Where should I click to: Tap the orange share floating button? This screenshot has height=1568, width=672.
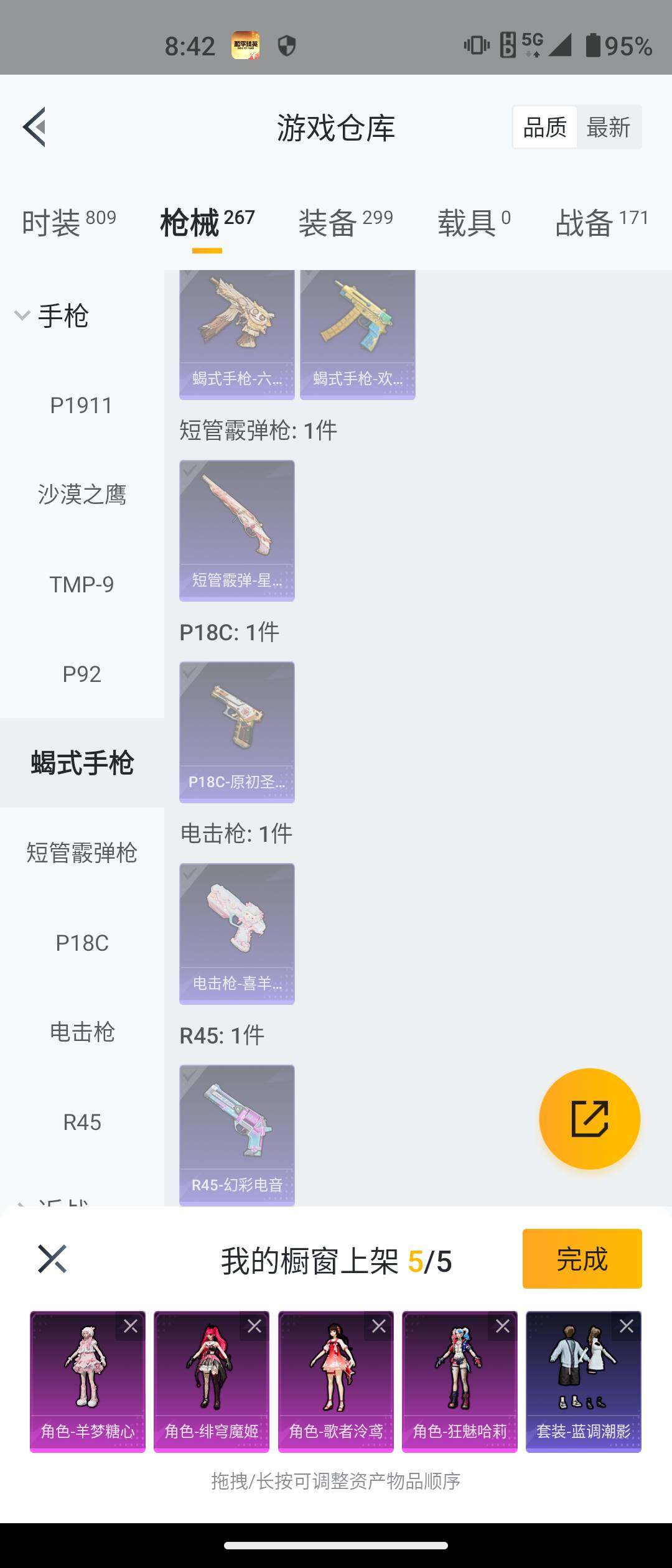coord(589,1119)
